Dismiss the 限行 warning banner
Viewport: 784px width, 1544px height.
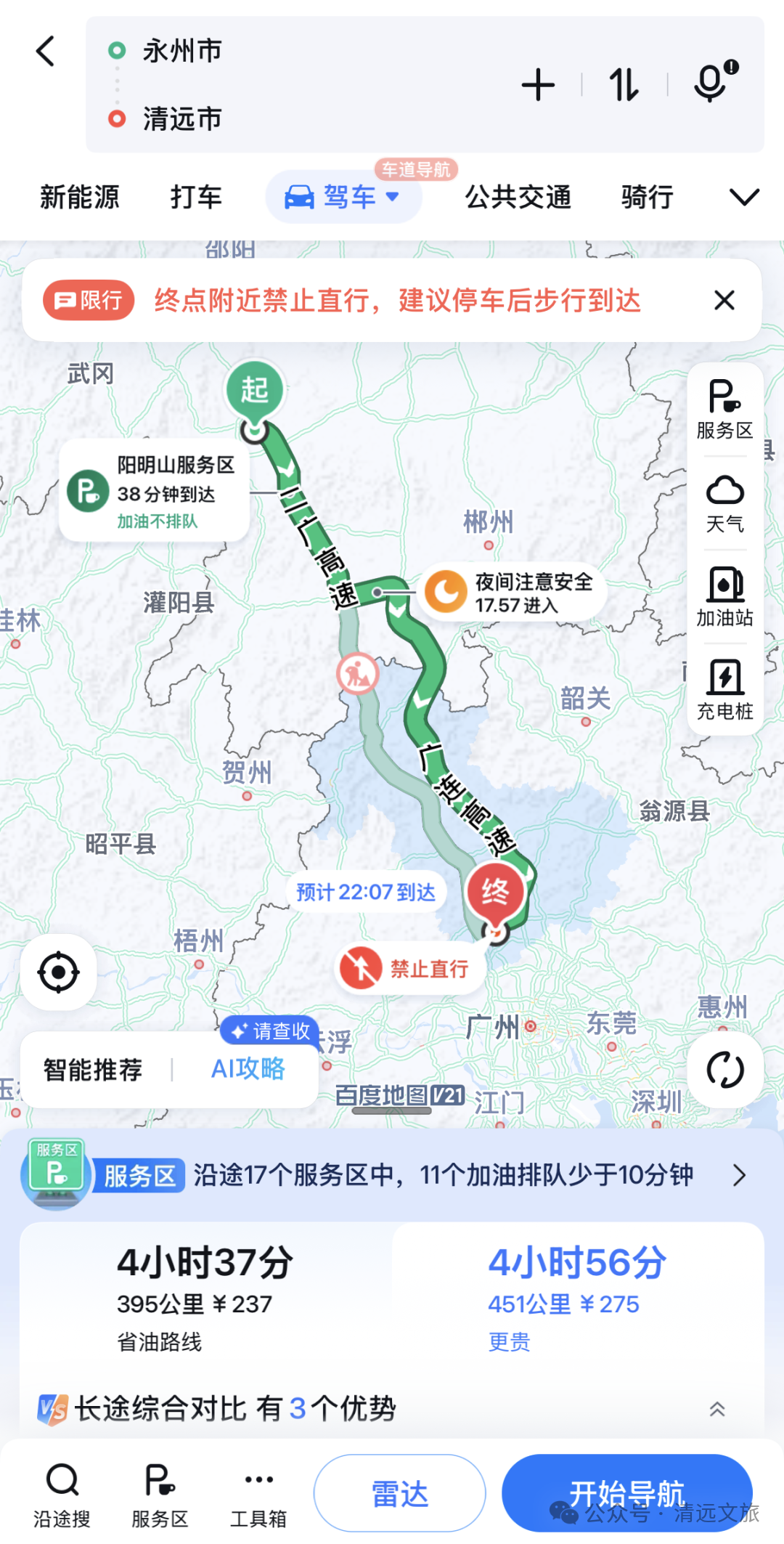coord(724,300)
